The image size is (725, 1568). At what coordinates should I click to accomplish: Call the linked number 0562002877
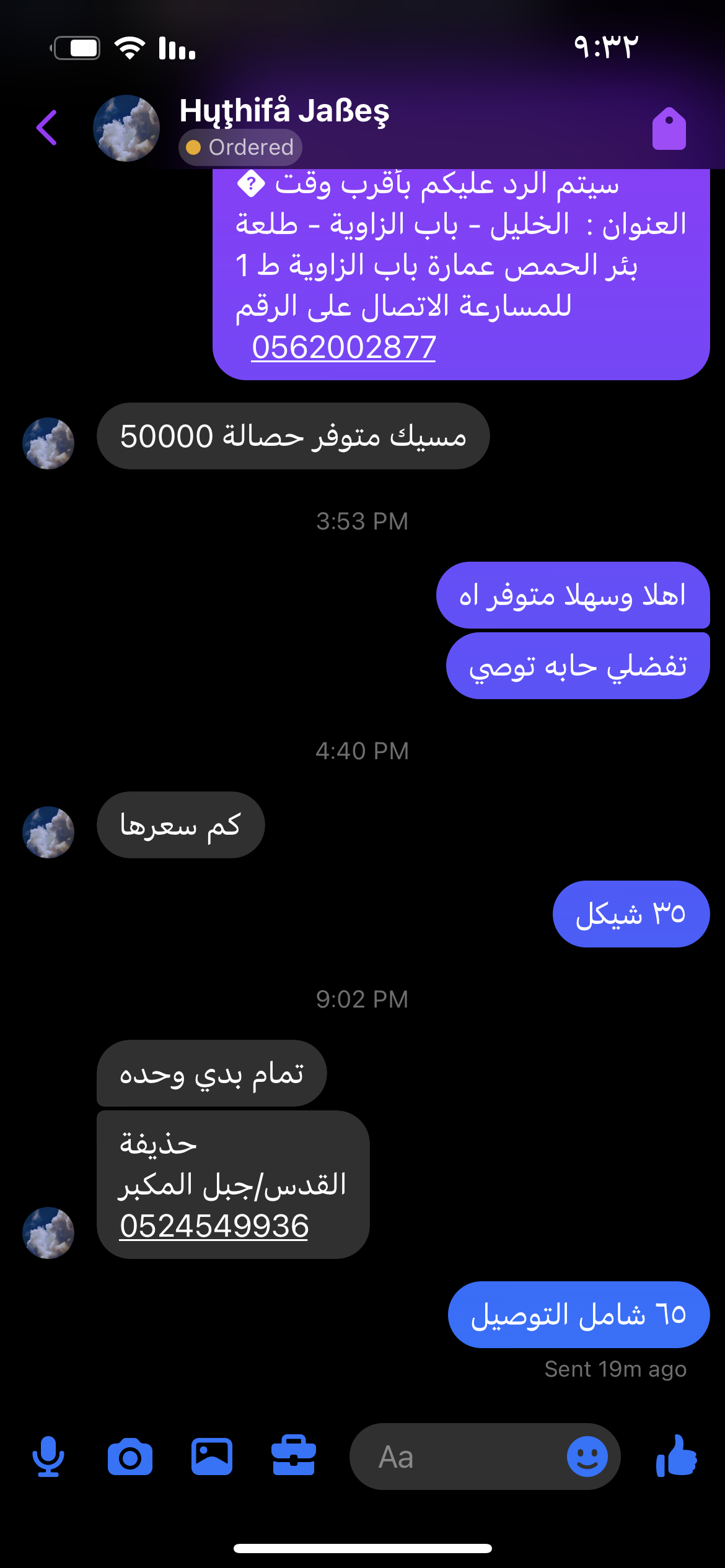pos(343,347)
